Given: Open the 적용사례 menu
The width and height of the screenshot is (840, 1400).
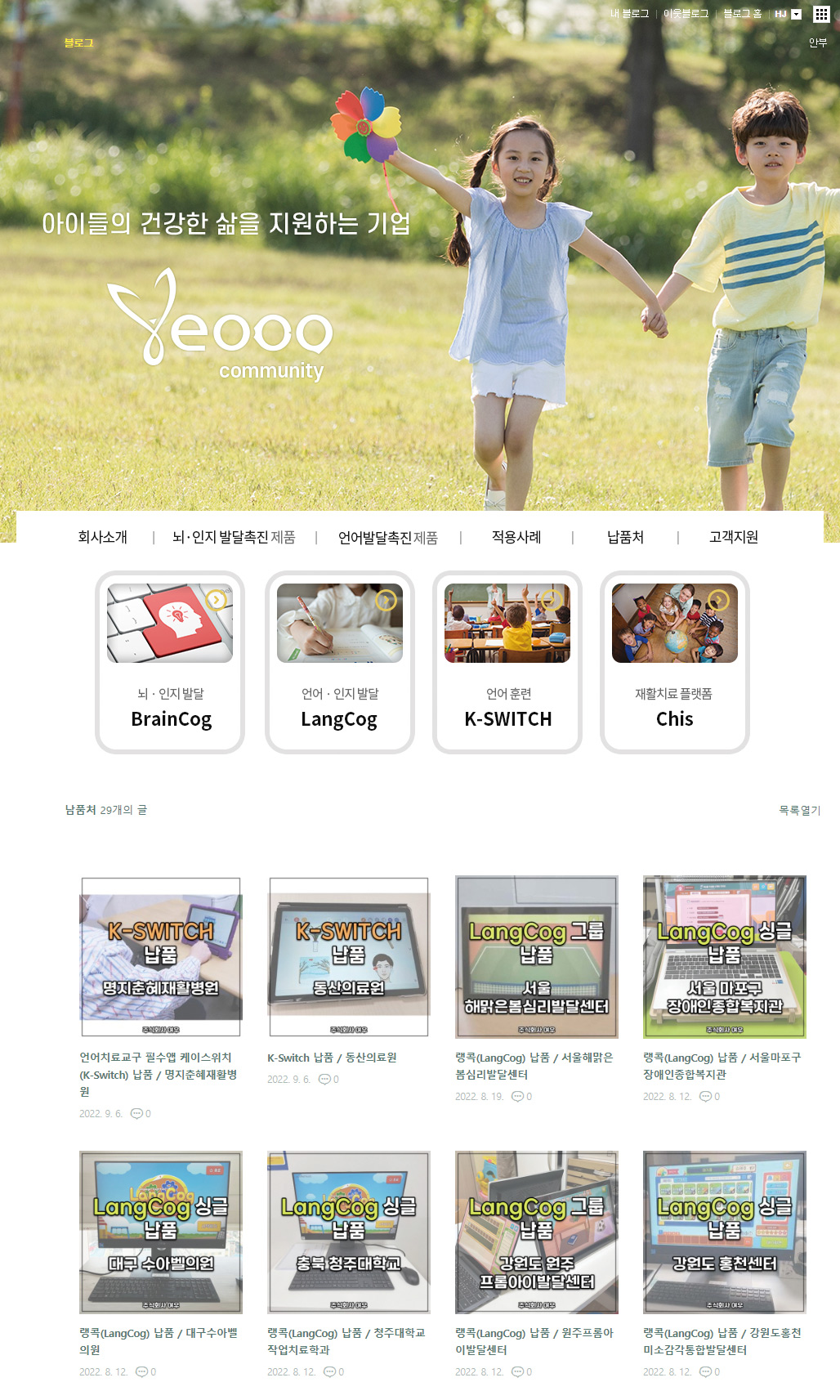Looking at the screenshot, I should (x=516, y=537).
